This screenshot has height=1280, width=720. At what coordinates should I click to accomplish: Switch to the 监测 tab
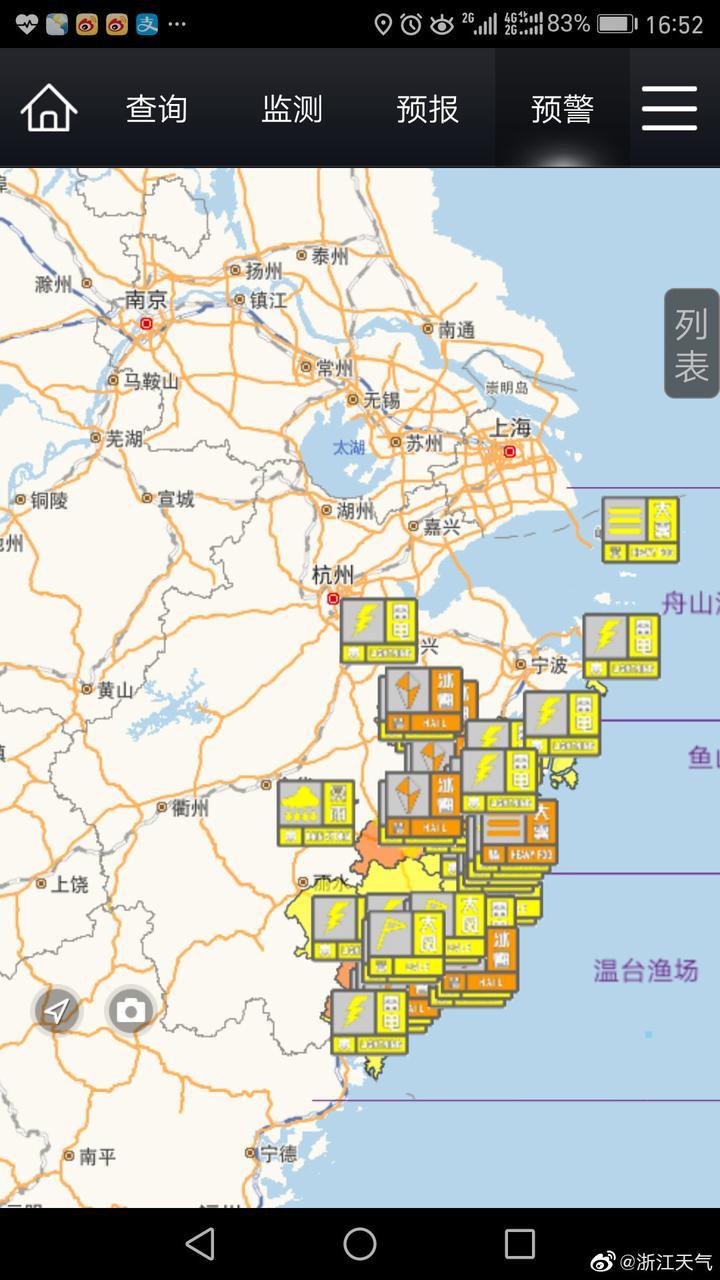coord(292,108)
